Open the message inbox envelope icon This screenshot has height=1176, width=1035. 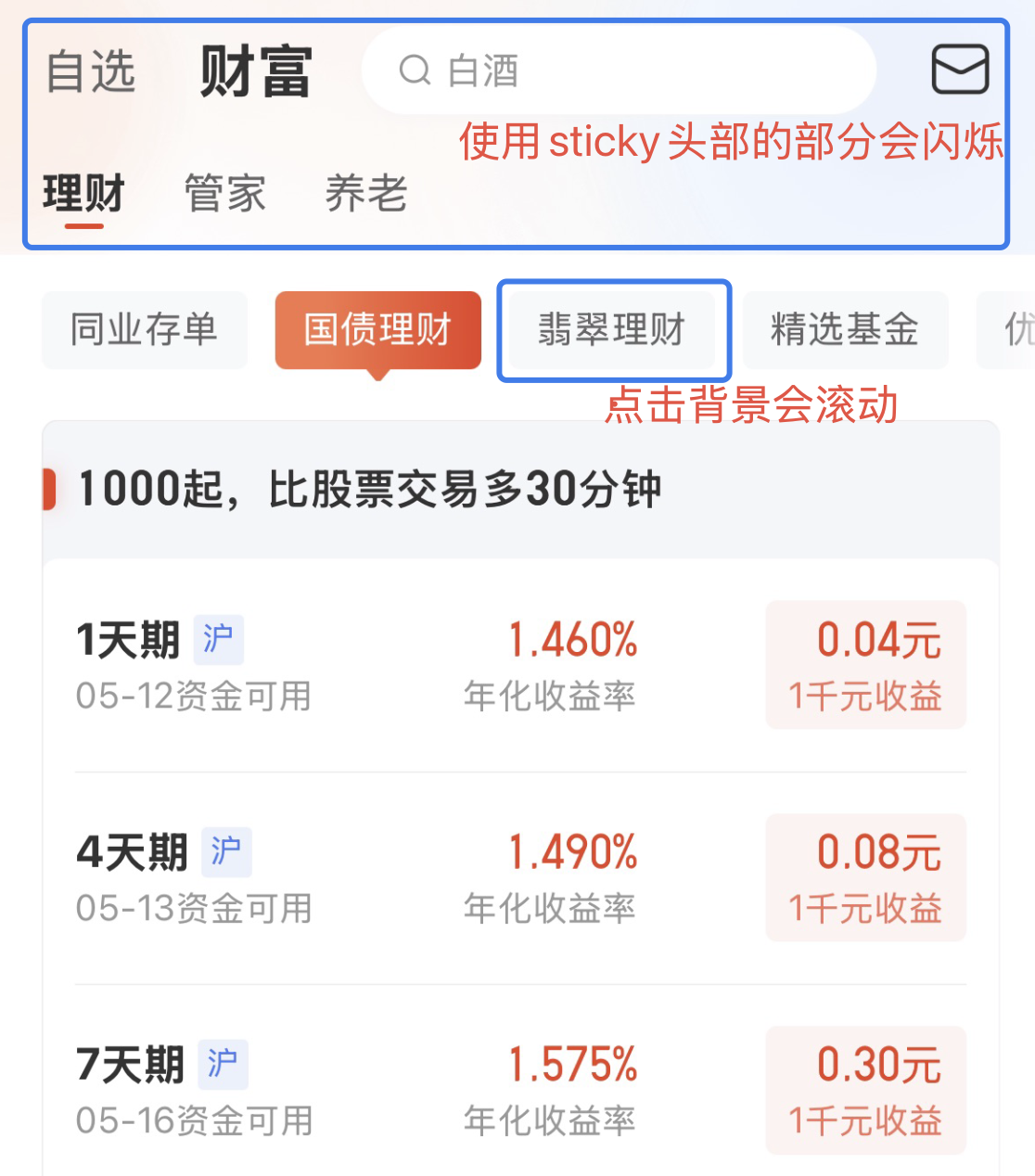[960, 69]
